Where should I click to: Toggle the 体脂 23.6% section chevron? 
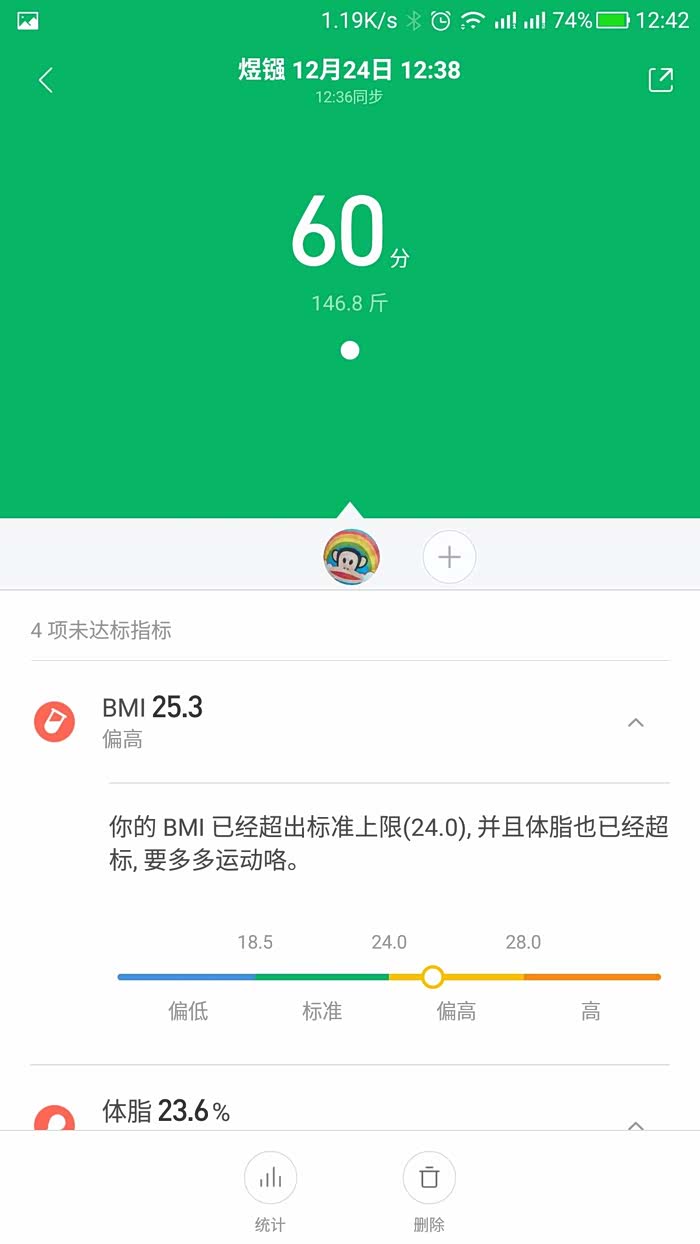pyautogui.click(x=635, y=1124)
